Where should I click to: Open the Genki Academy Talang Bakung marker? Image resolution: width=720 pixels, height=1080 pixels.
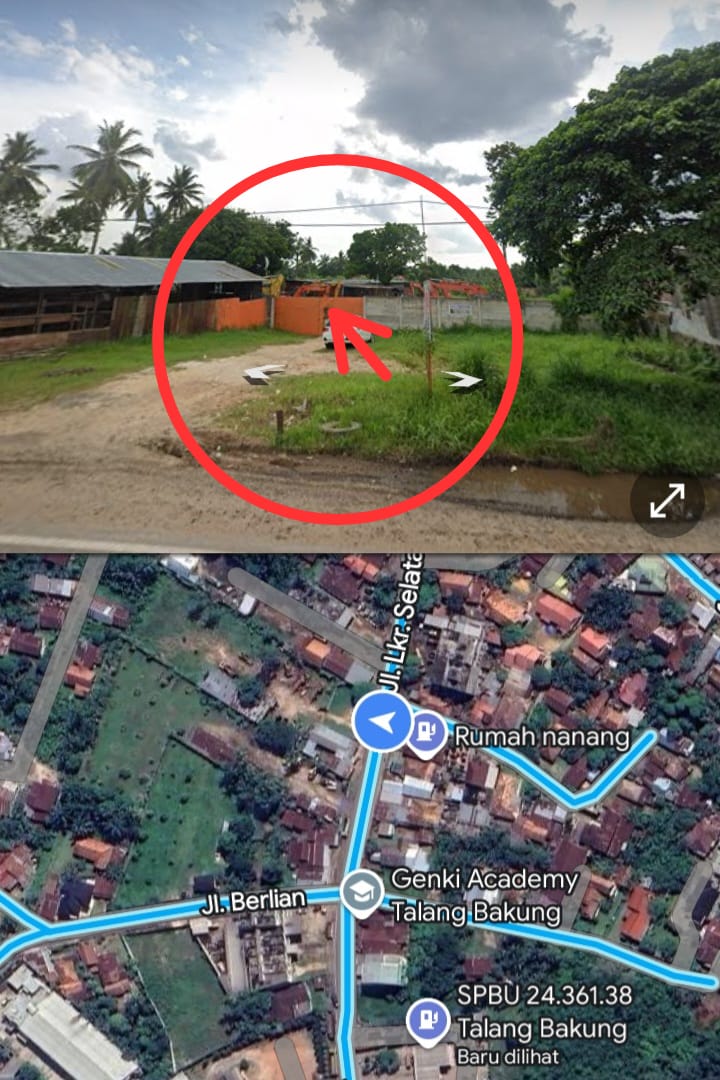tap(361, 892)
